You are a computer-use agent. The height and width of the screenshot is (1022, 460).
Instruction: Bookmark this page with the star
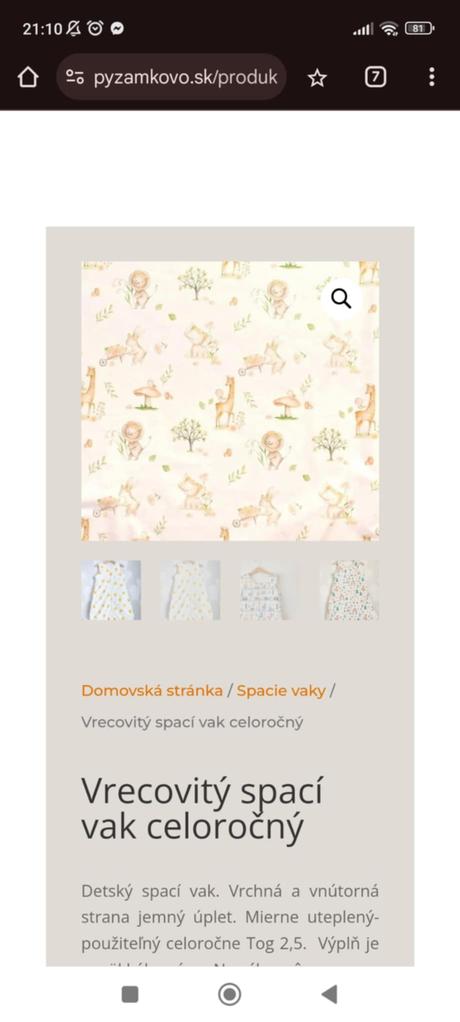pos(317,78)
